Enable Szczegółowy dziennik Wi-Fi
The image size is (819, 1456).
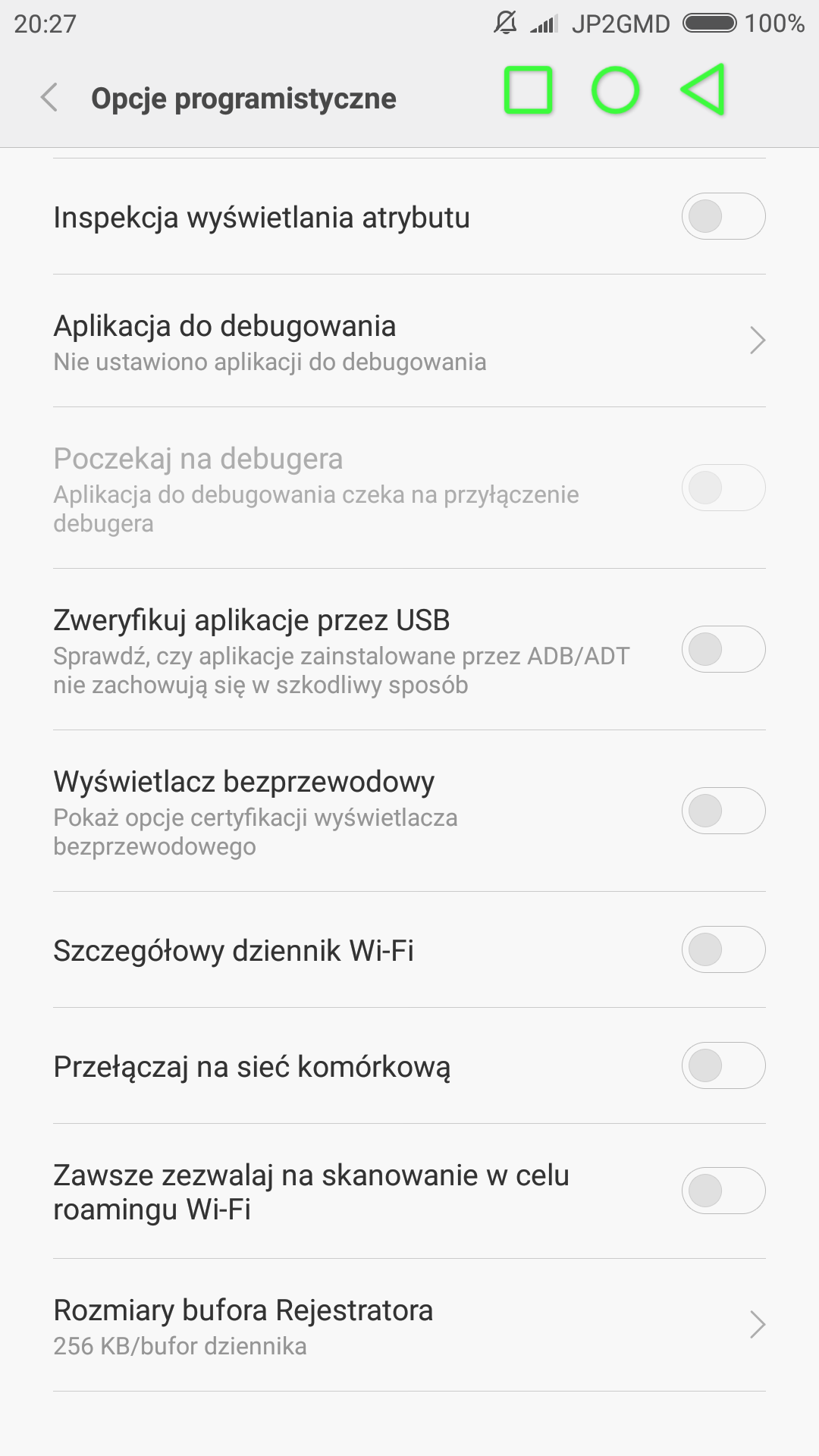[723, 950]
